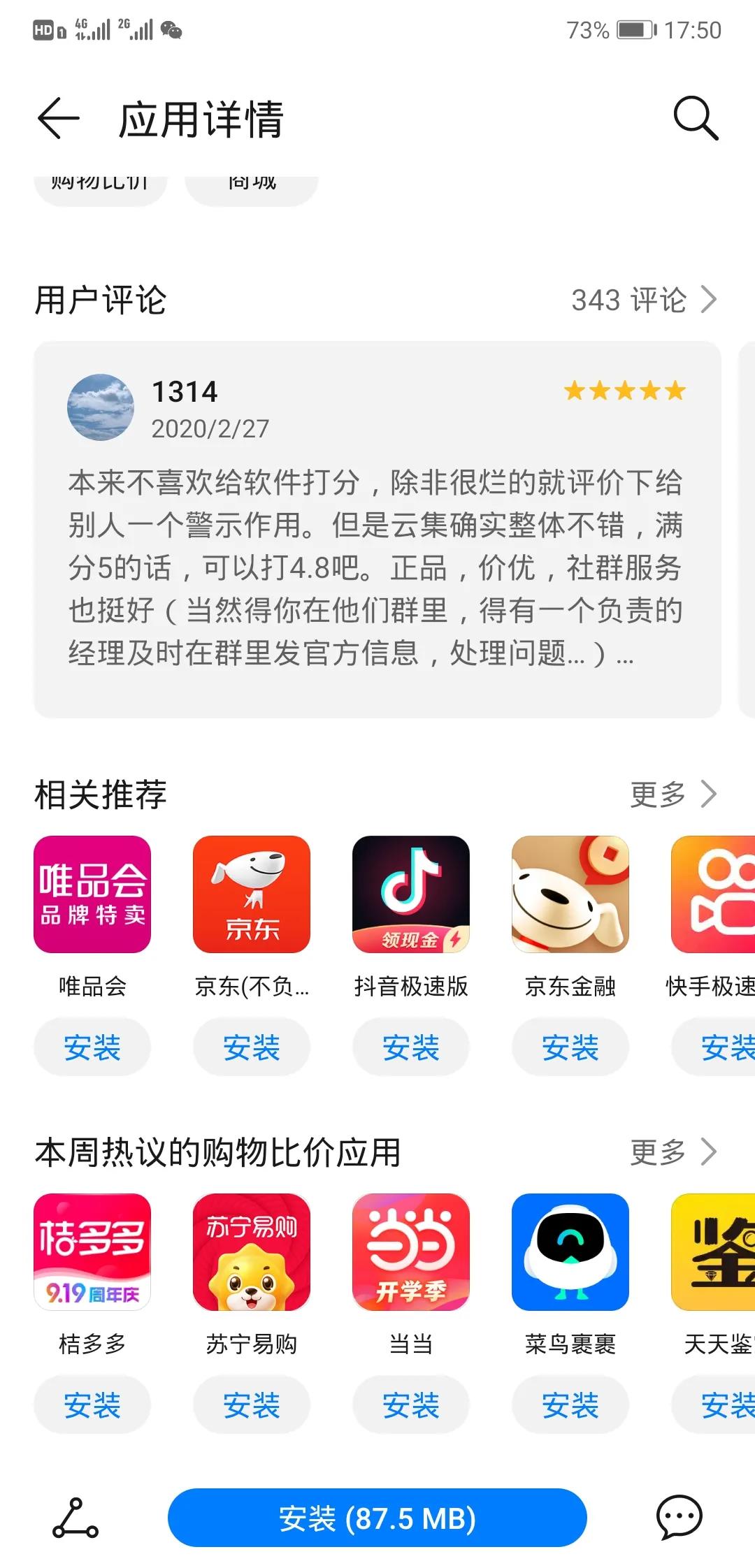Viewport: 755px width, 1568px height.
Task: Go back from the 应用详情 page
Action: click(59, 118)
